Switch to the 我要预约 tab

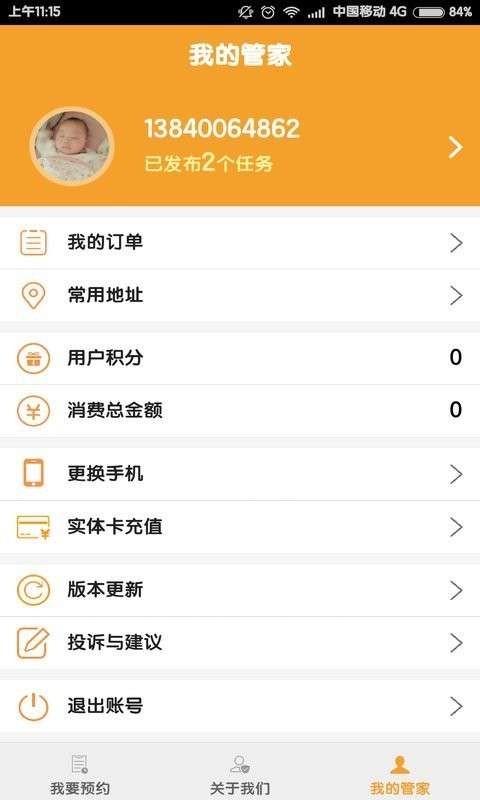pos(80,773)
